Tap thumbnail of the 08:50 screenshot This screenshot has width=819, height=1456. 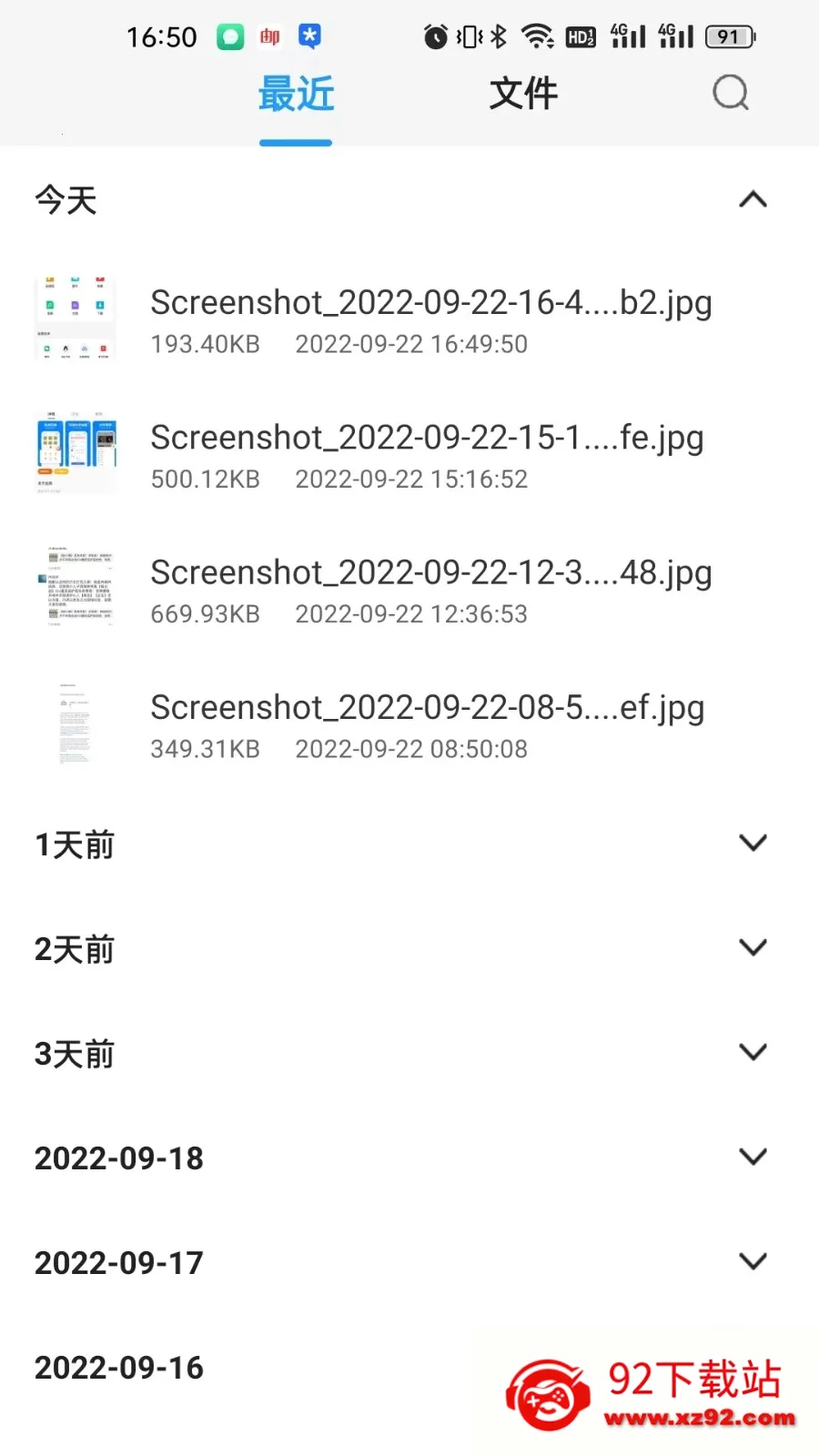click(76, 722)
